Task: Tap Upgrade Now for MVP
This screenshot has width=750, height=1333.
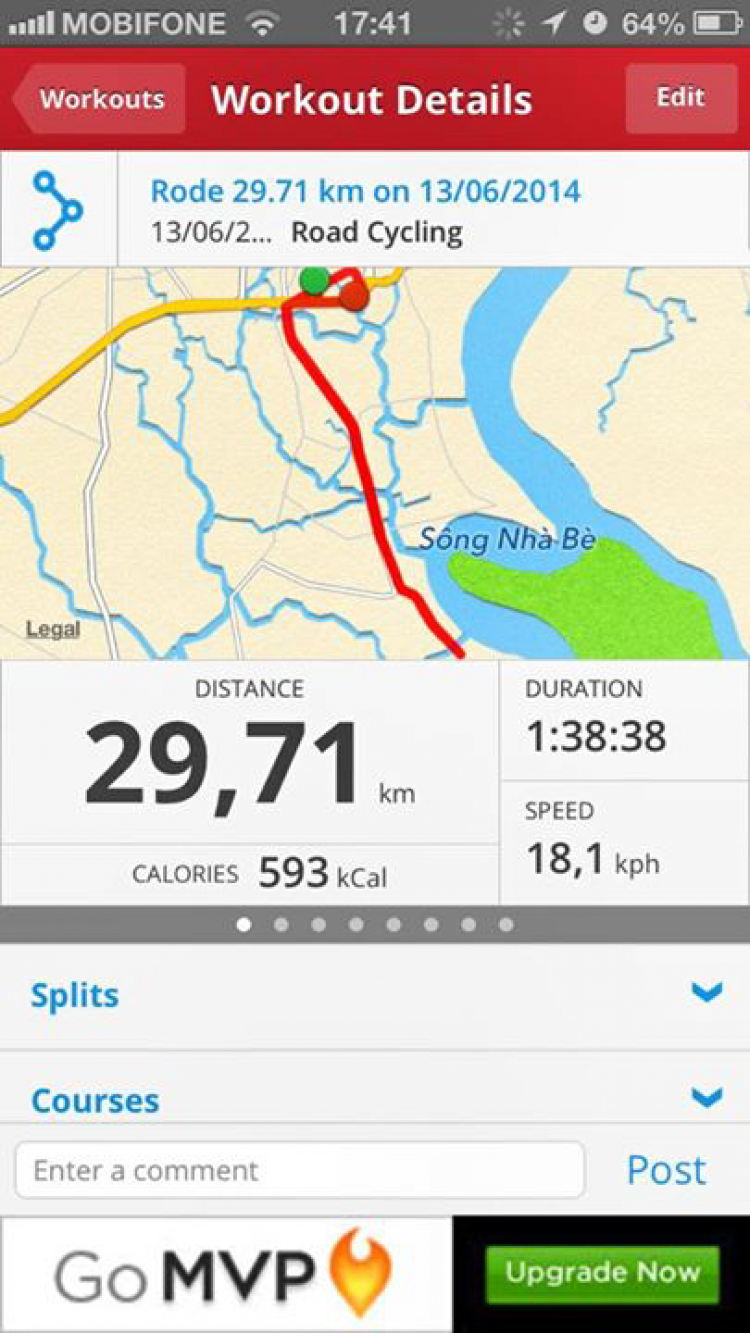Action: [602, 1273]
